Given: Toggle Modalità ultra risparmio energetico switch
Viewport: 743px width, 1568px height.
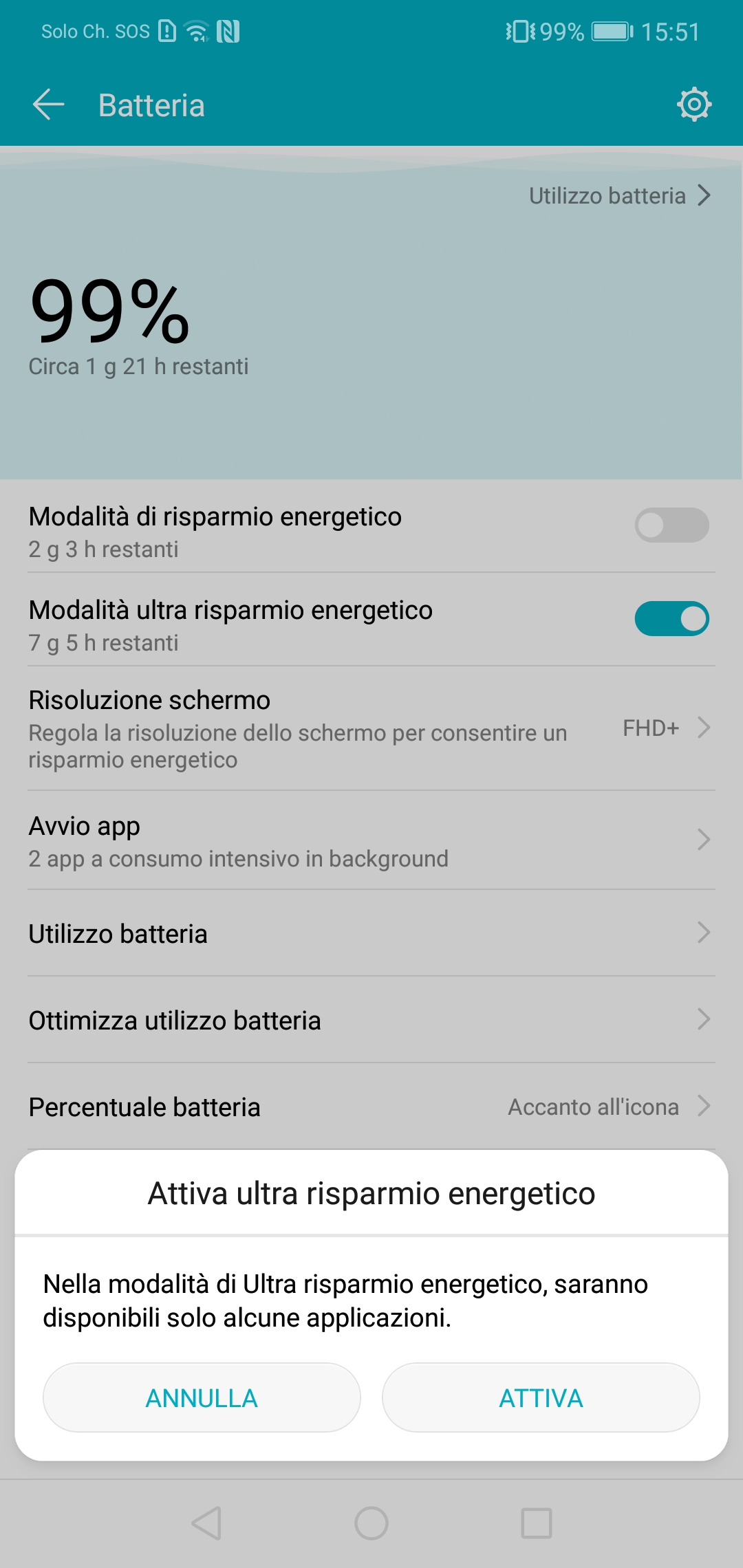Looking at the screenshot, I should click(671, 619).
